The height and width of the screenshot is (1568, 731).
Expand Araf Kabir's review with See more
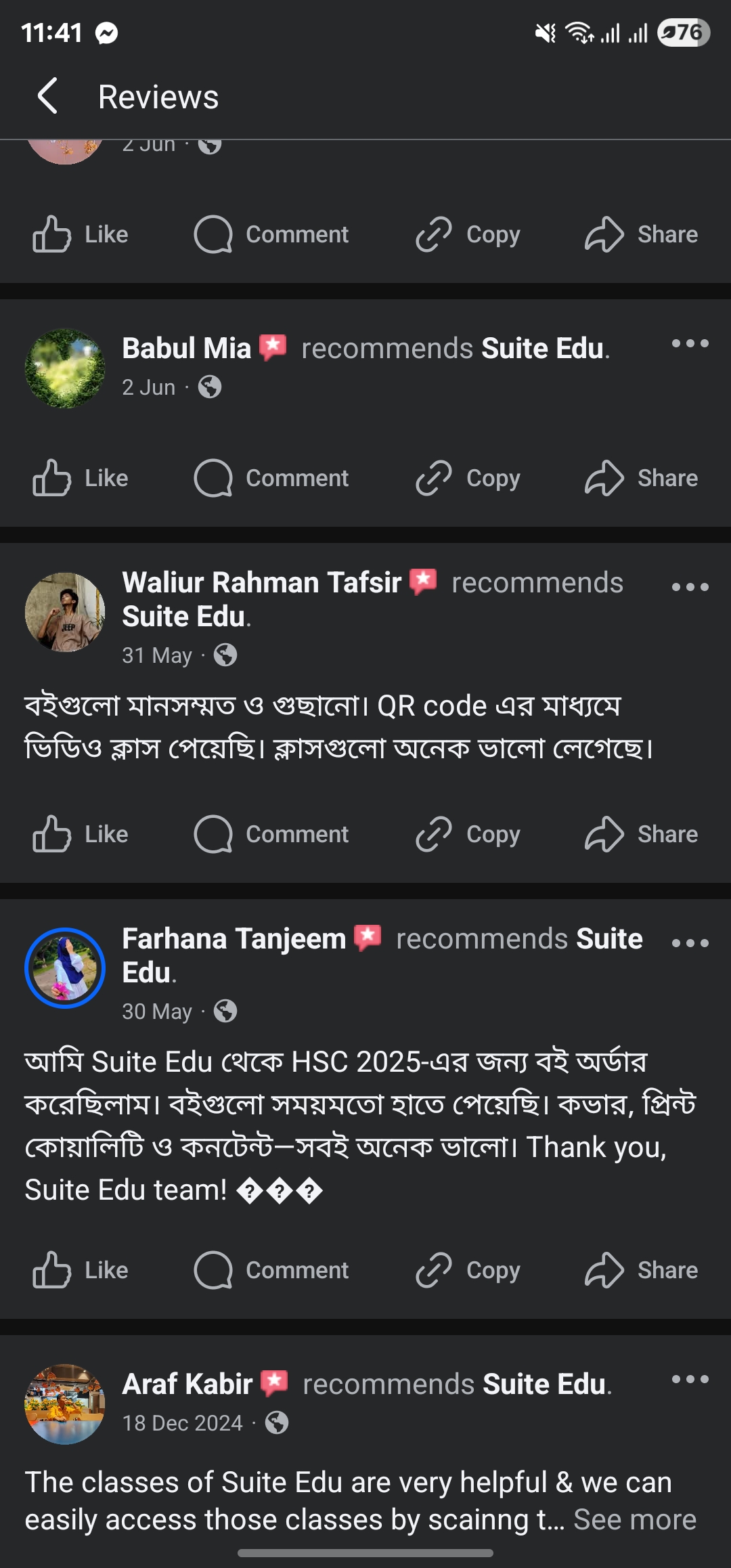click(x=635, y=1520)
